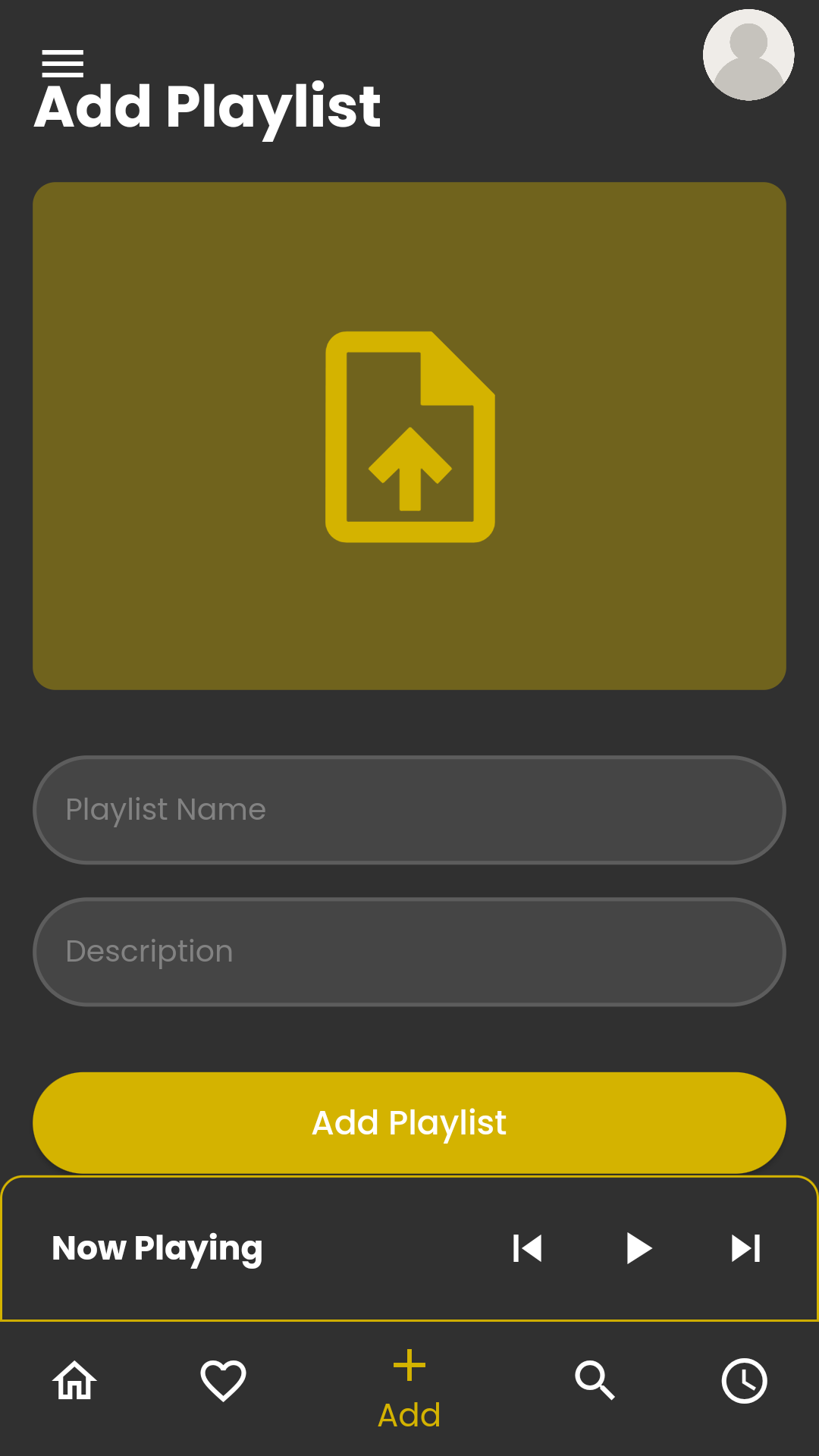Skip to the next track
Screen dimensions: 819x1456
pos(746,1248)
